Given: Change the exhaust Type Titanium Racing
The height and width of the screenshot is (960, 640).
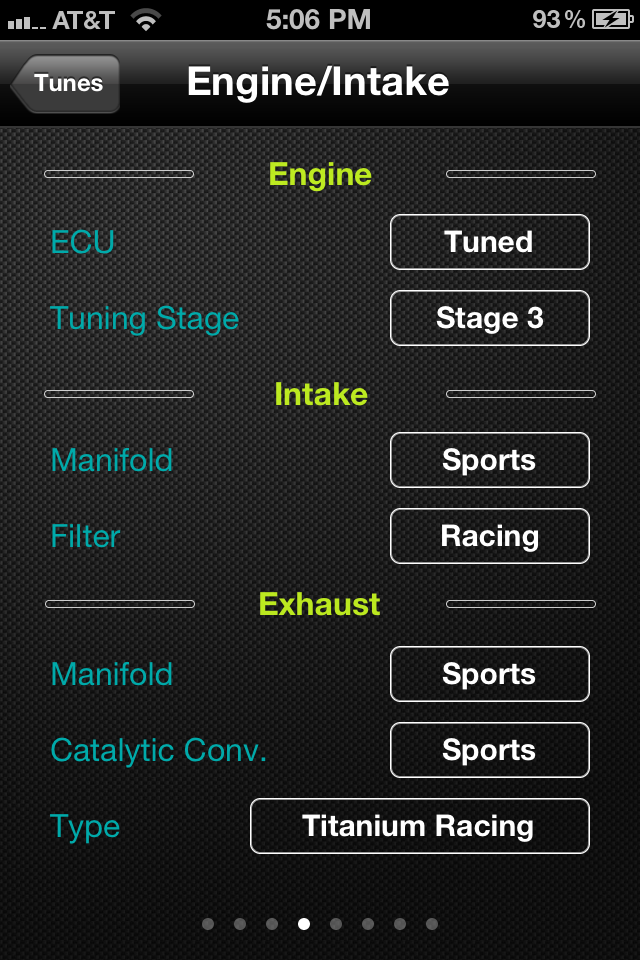Looking at the screenshot, I should coord(419,826).
